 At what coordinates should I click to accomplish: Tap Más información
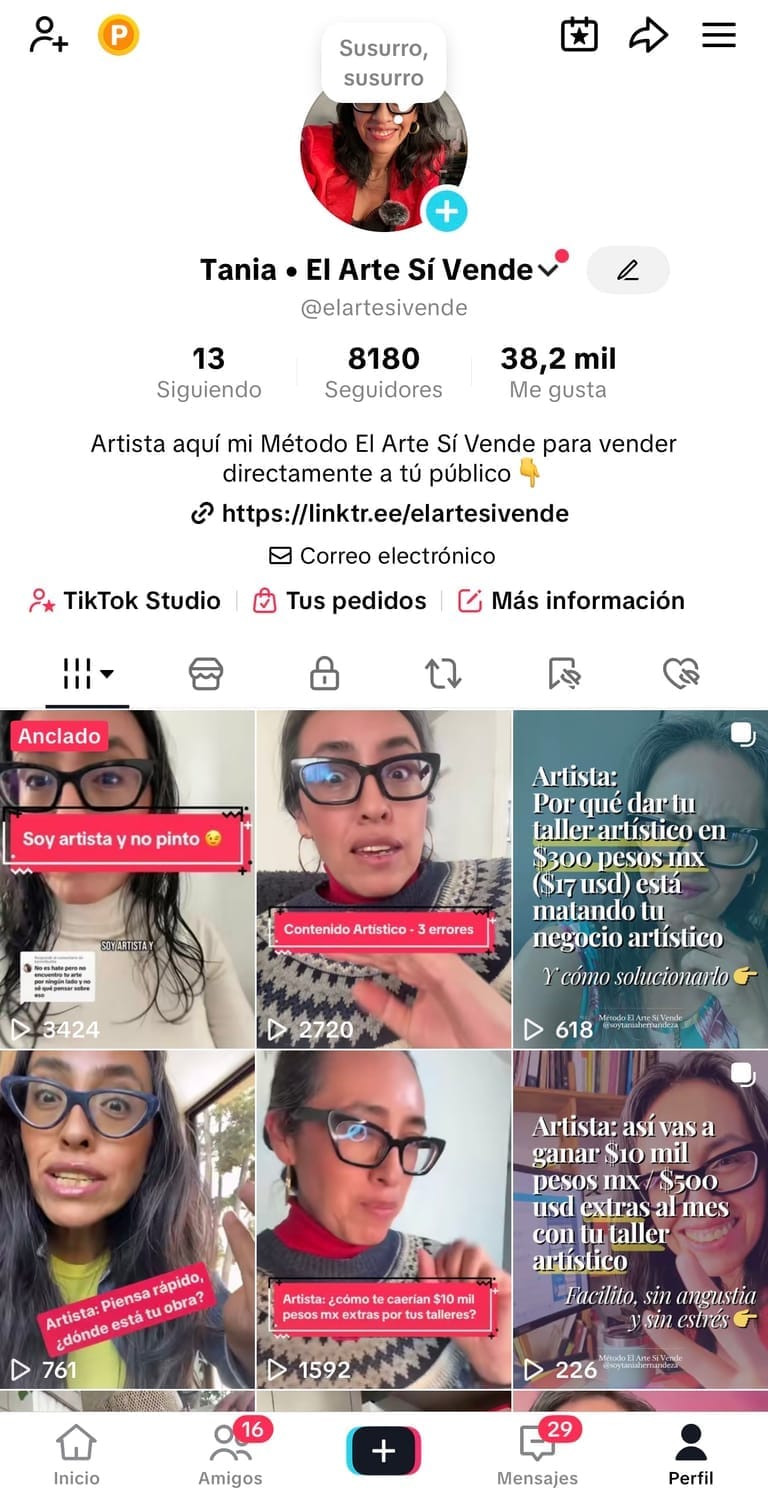[571, 600]
